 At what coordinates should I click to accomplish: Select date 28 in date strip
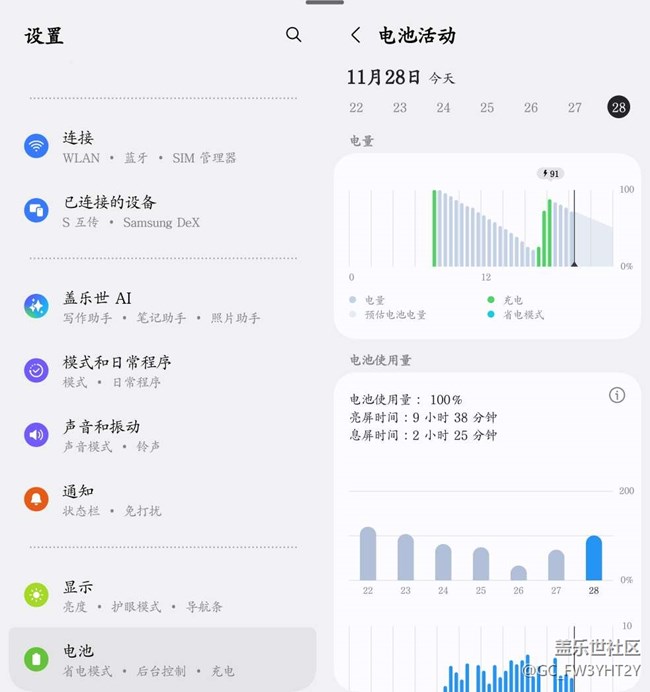pos(618,107)
